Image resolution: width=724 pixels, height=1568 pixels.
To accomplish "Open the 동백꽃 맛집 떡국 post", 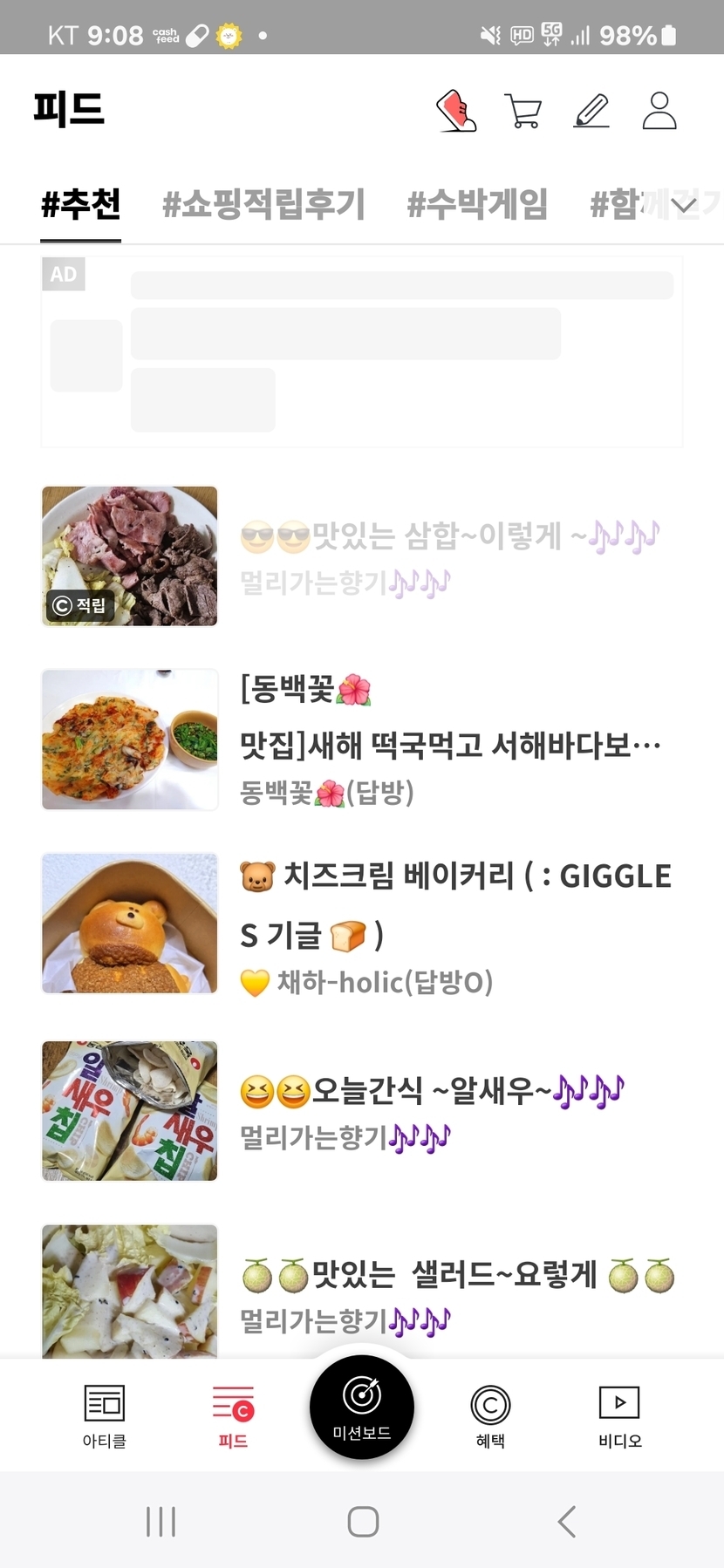I will click(x=448, y=743).
